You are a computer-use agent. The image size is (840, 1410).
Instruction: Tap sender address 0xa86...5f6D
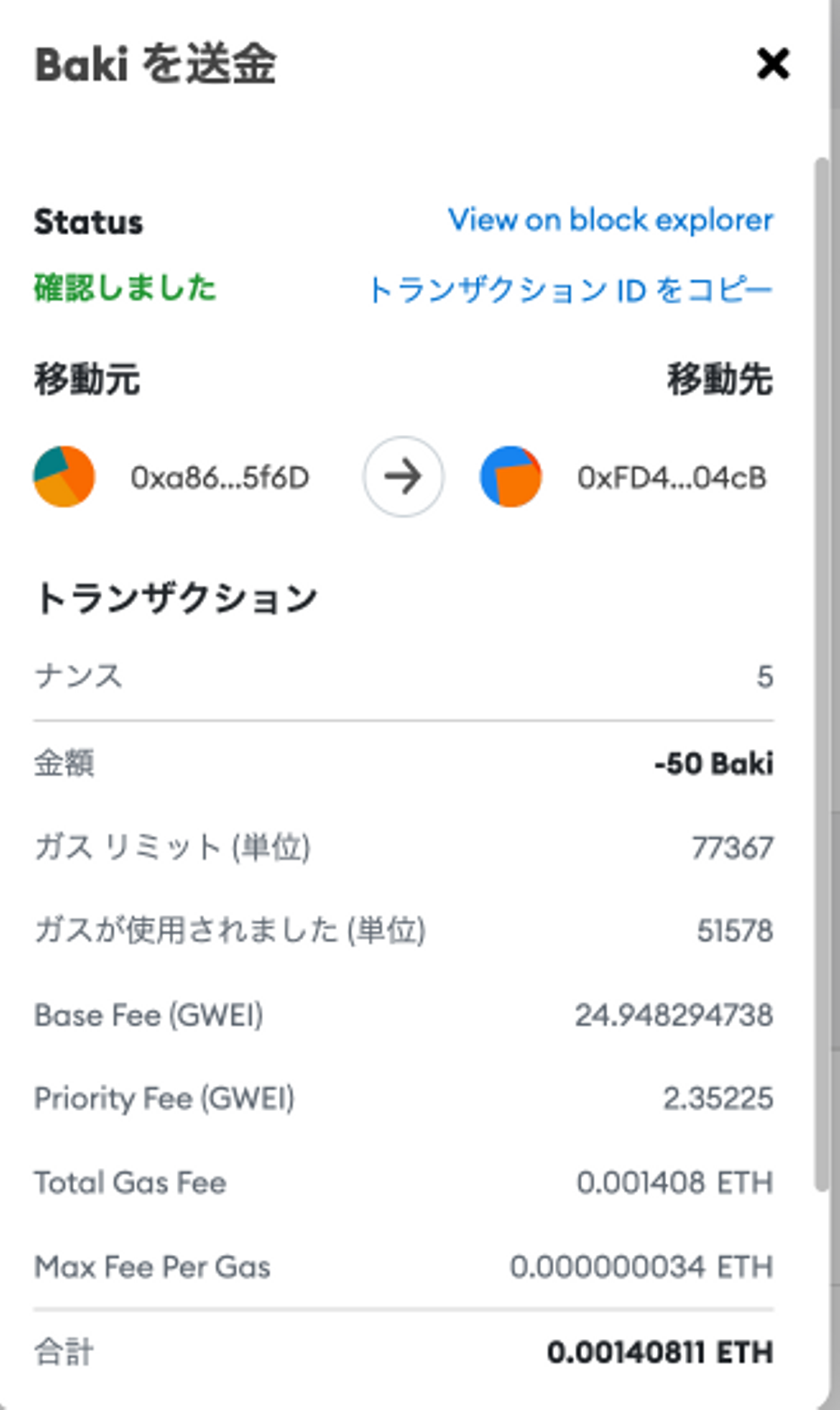coord(219,477)
